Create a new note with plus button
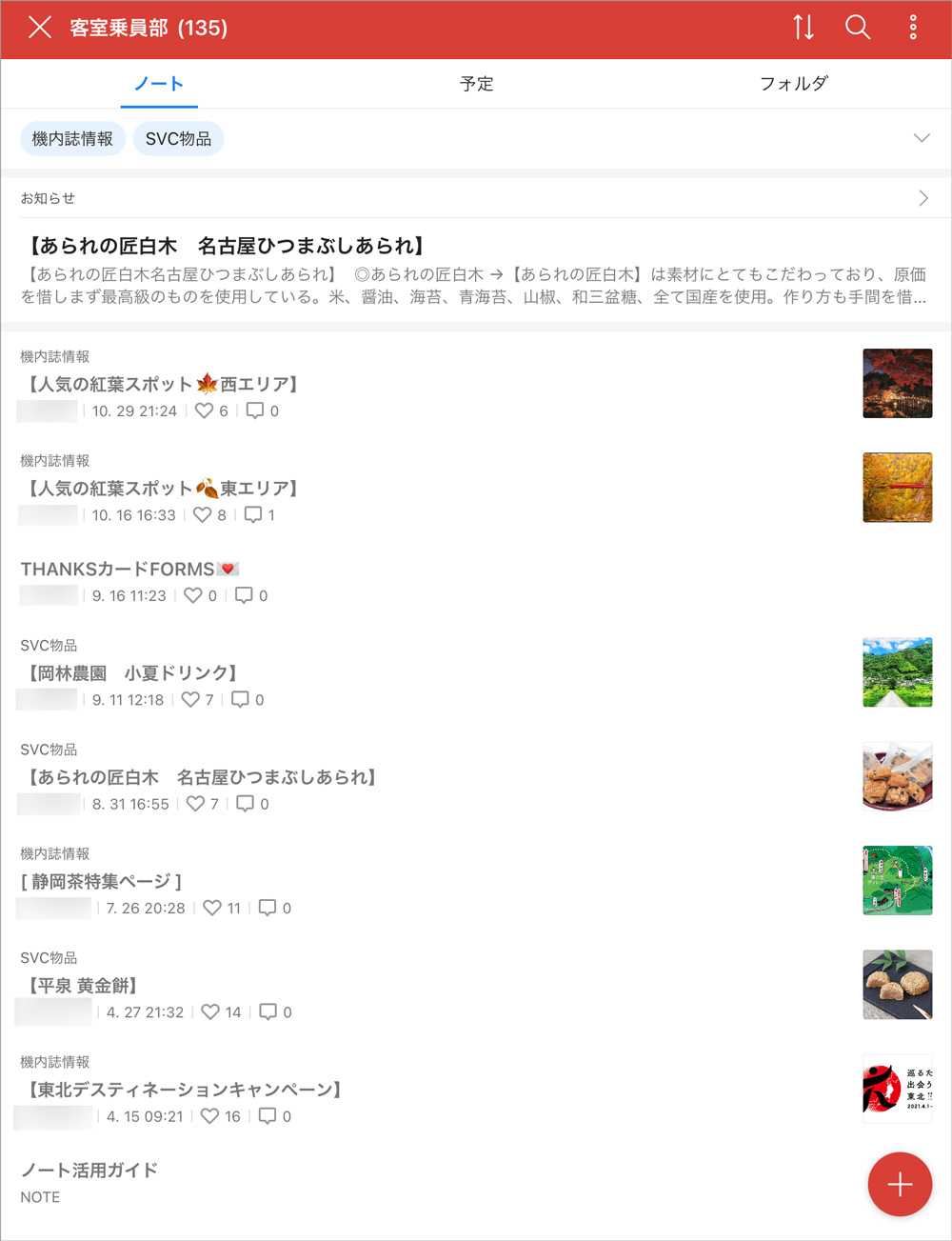Viewport: 952px width, 1241px height. pyautogui.click(x=899, y=1184)
